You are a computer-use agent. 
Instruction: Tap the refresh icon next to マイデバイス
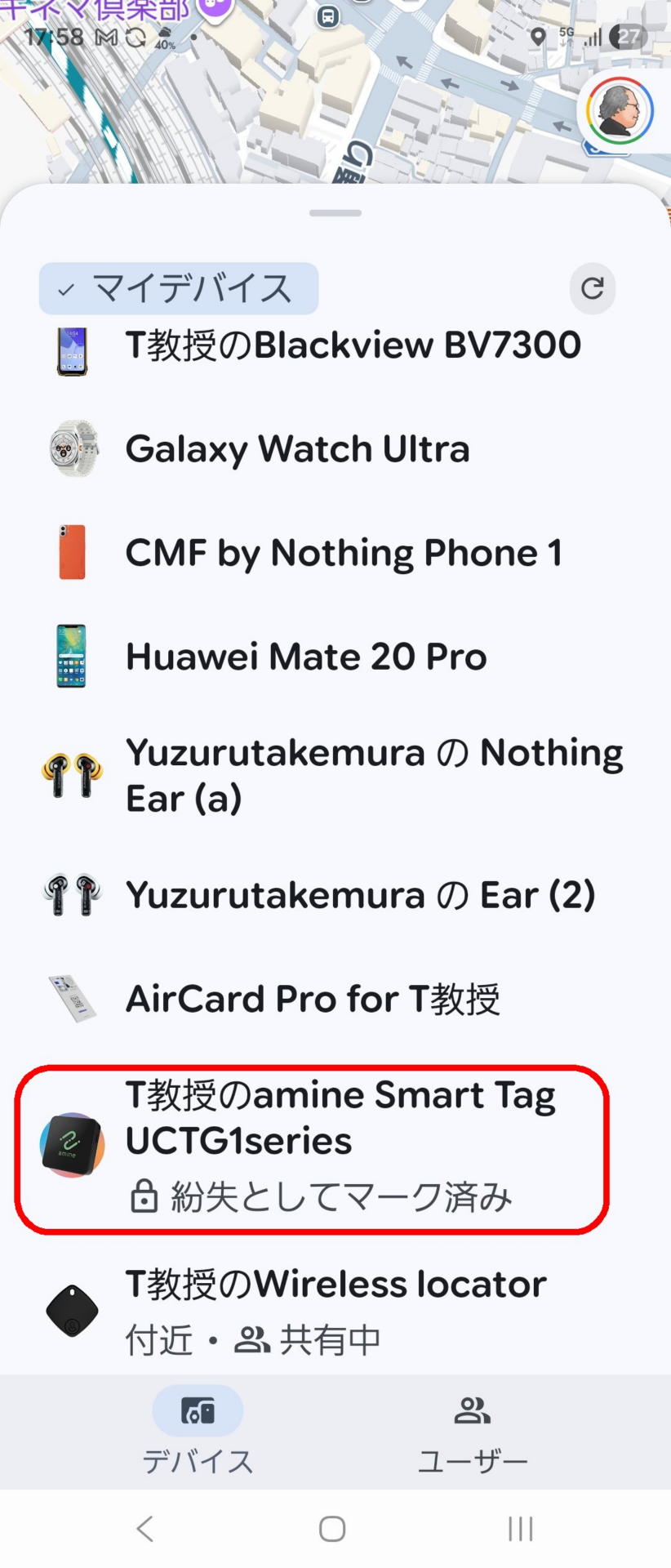(x=592, y=288)
